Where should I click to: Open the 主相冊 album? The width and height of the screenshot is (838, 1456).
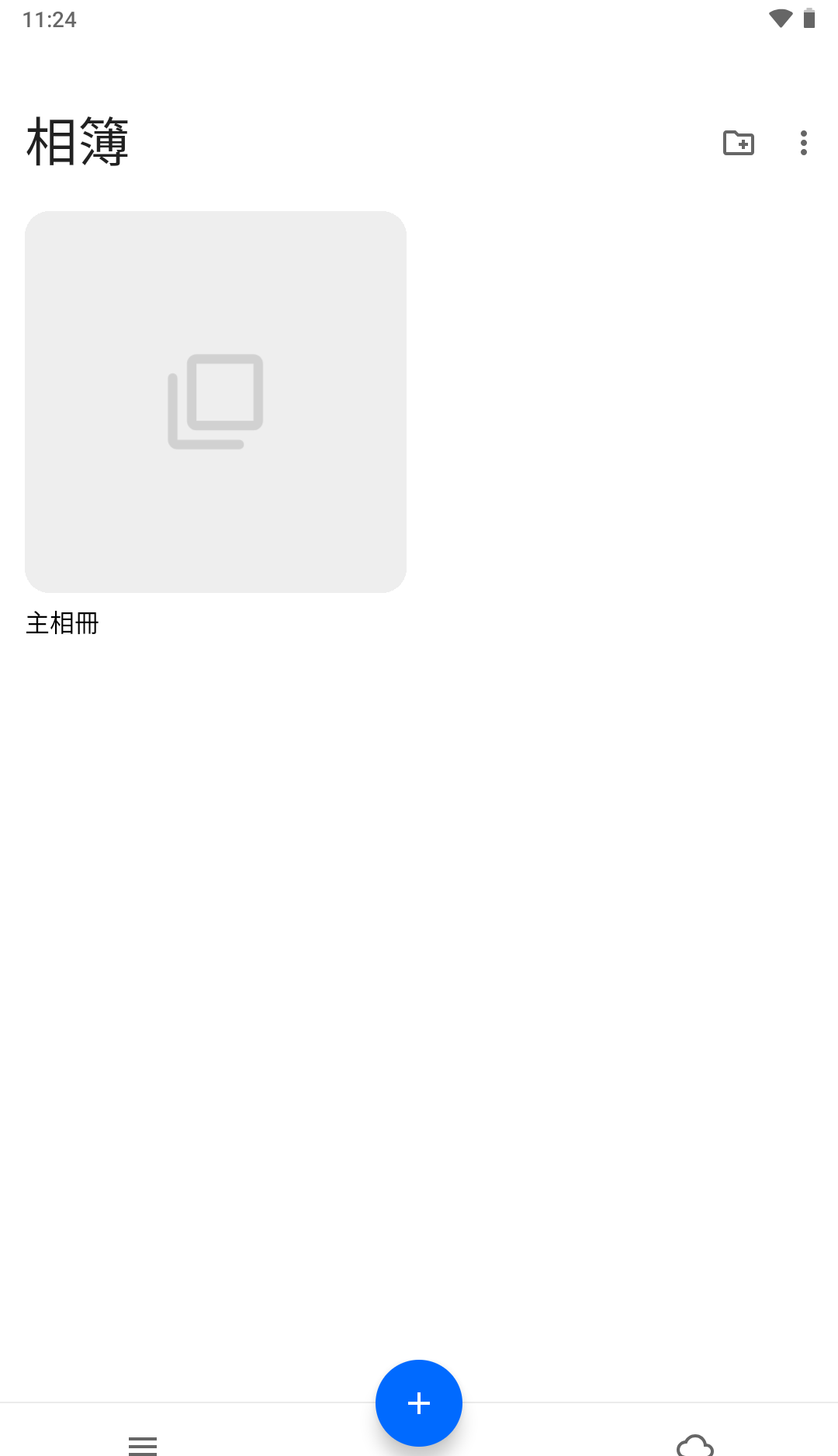(x=216, y=402)
